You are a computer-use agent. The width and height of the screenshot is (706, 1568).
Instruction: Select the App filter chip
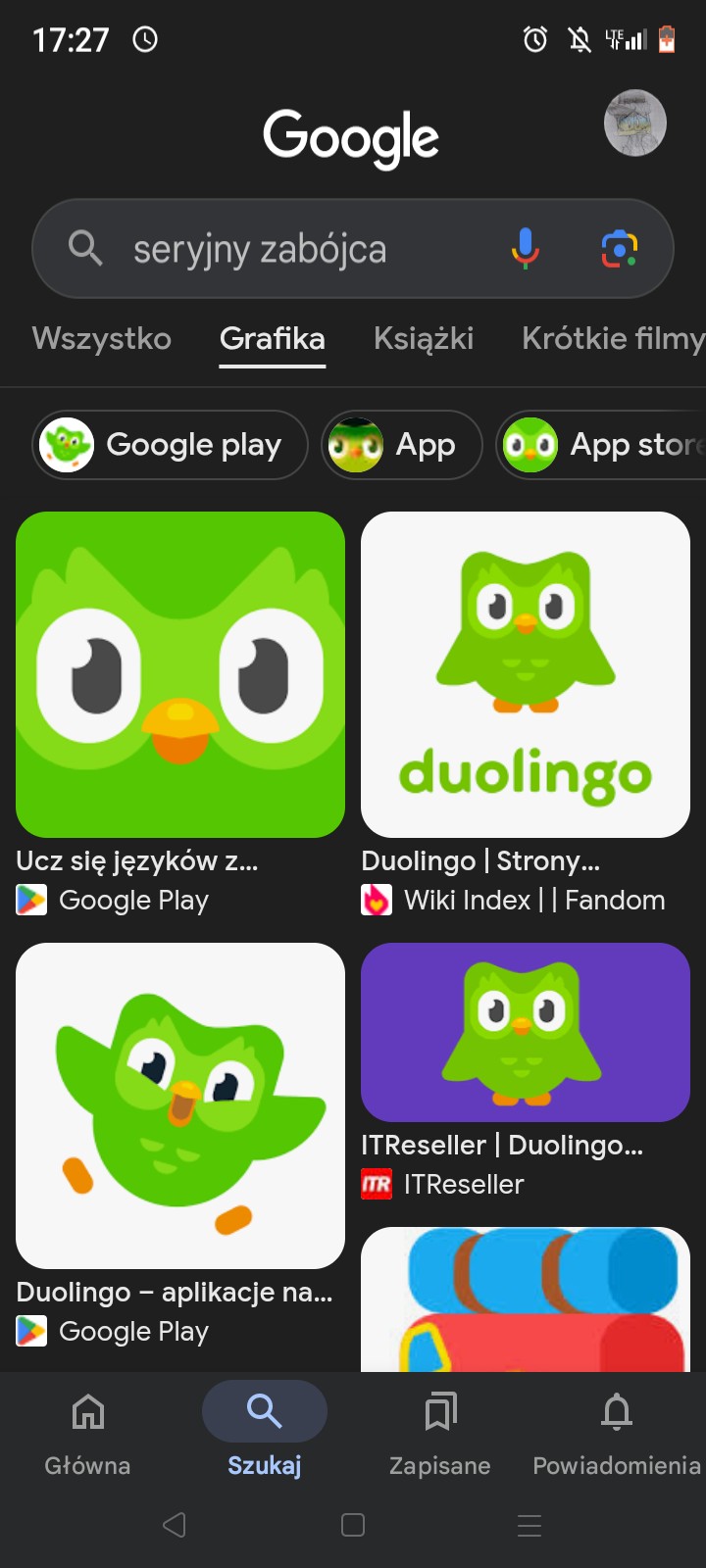[x=401, y=445]
